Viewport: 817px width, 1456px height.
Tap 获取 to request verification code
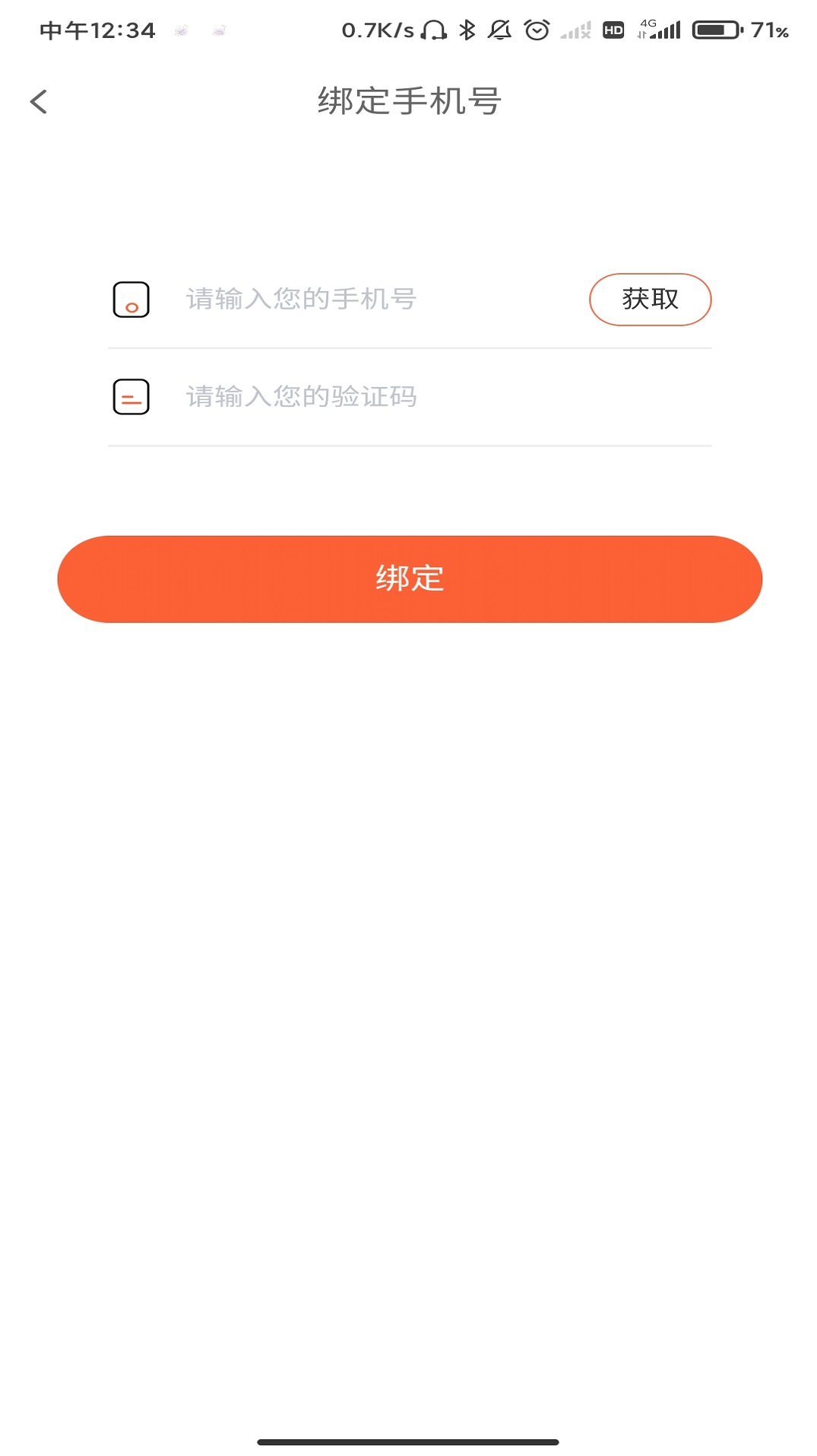[651, 300]
